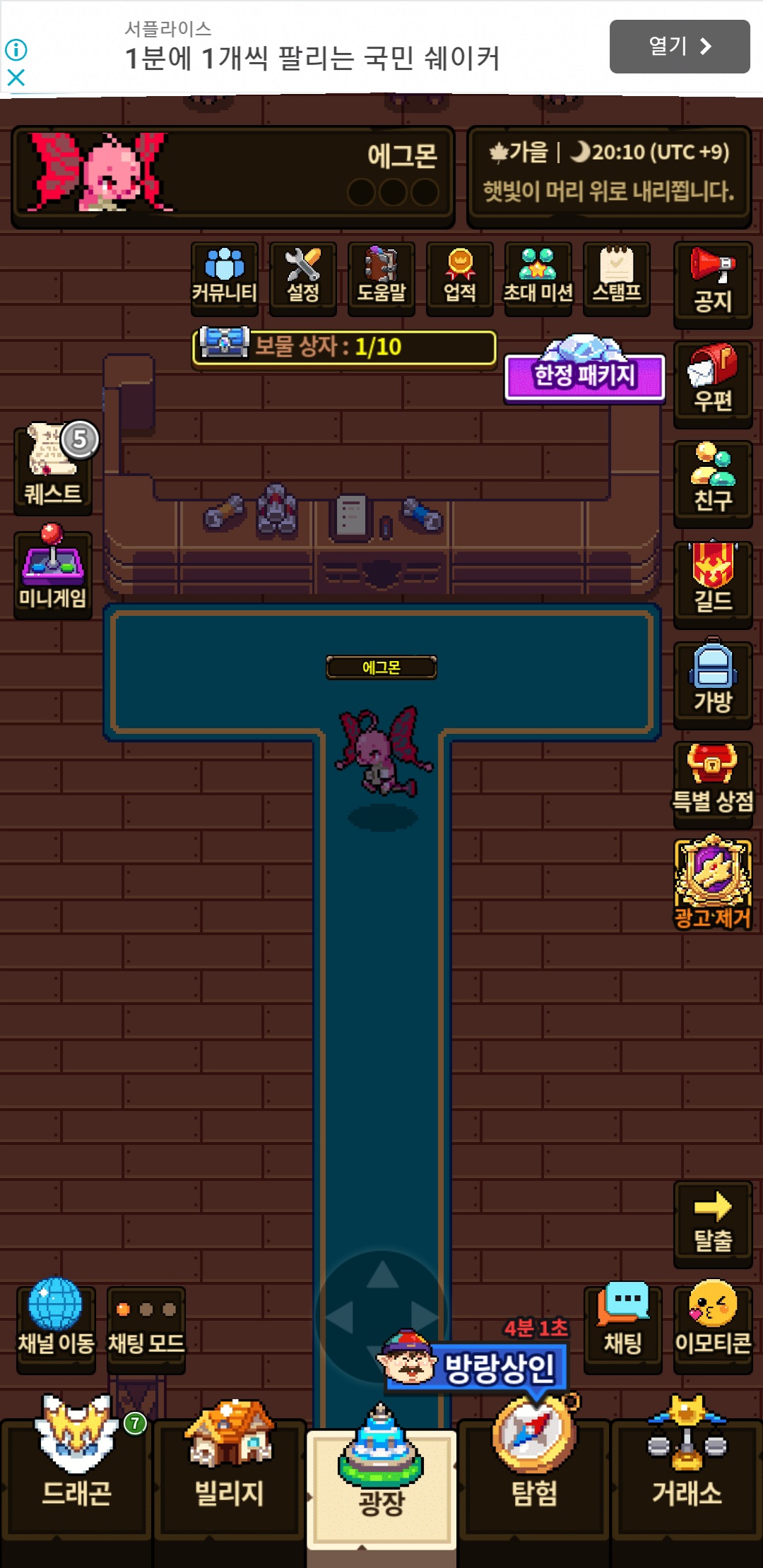Close the 서플라이스 ad banner

pos(16,78)
